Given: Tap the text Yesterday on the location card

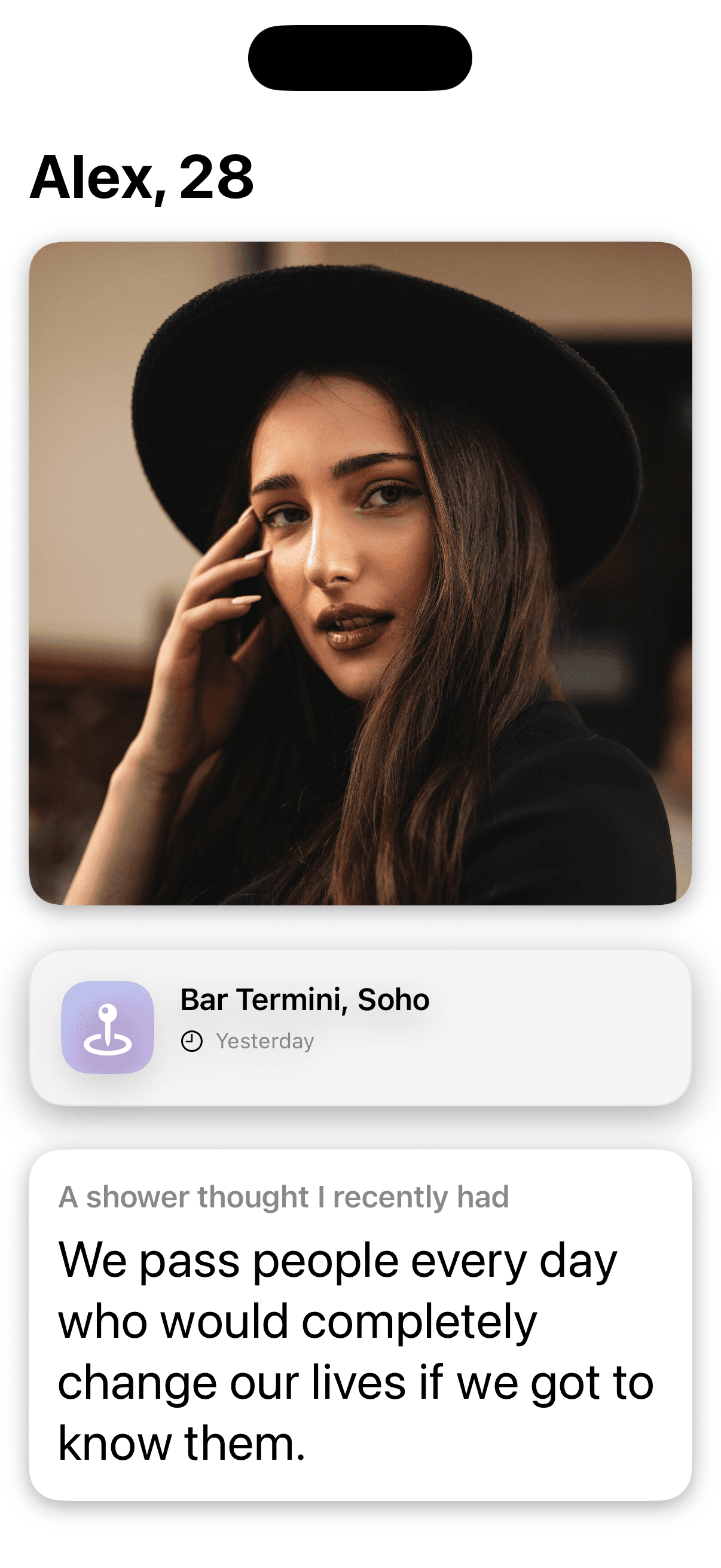Looking at the screenshot, I should click(x=265, y=1041).
